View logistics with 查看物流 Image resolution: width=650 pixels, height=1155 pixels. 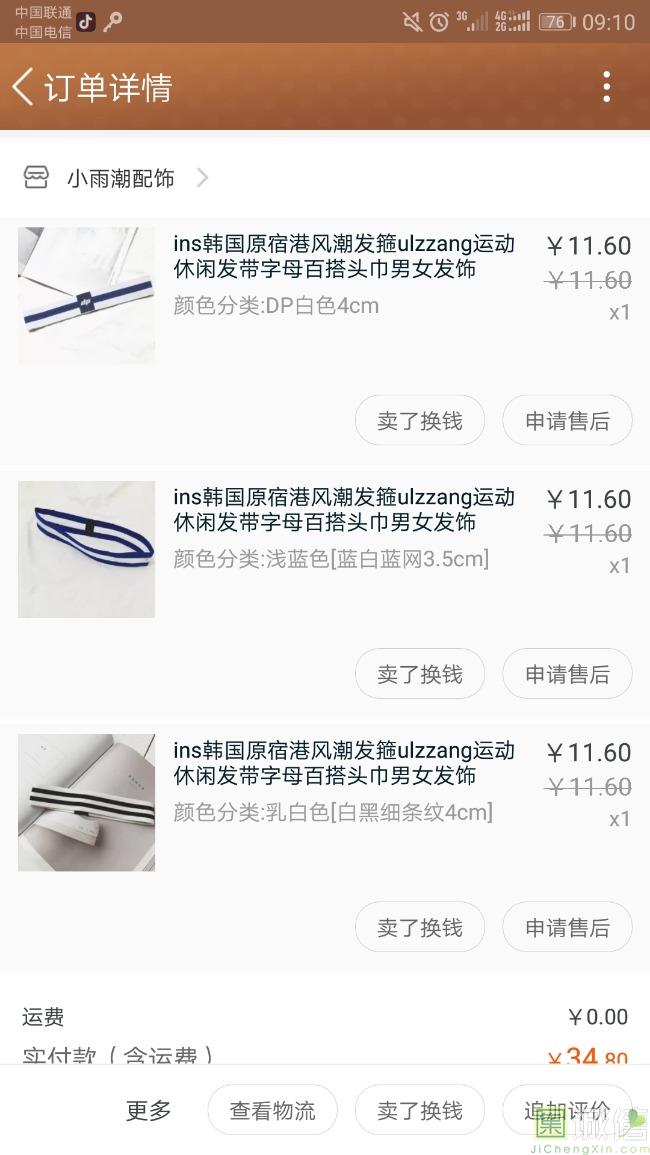click(272, 1110)
